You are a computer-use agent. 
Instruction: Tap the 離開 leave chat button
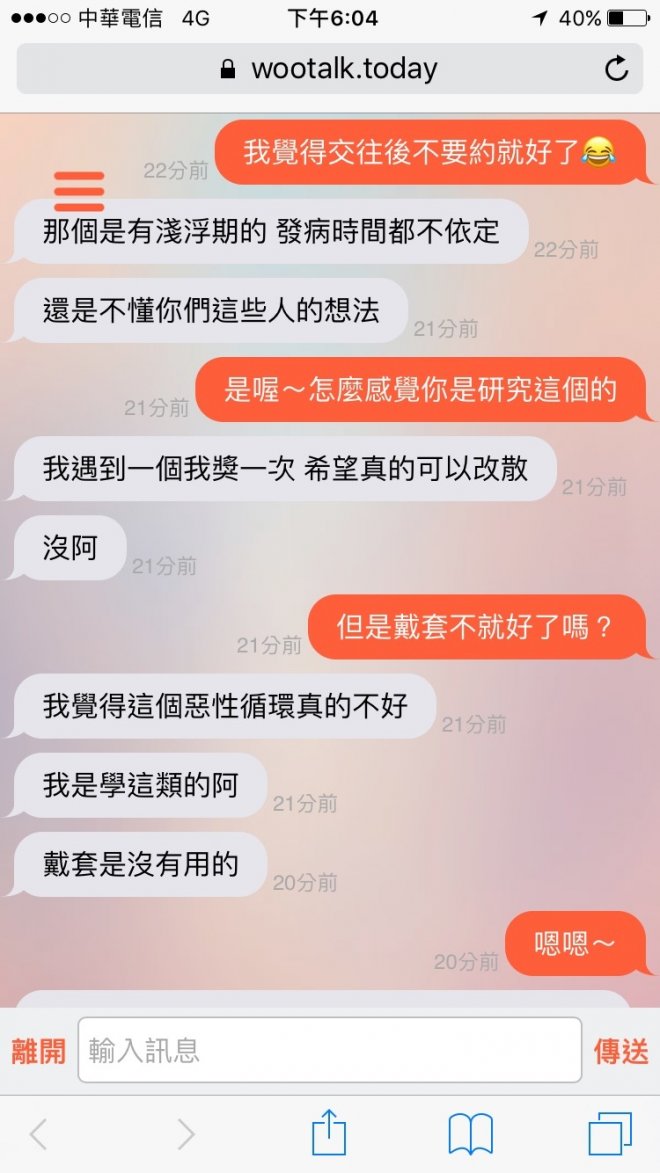[38, 1051]
